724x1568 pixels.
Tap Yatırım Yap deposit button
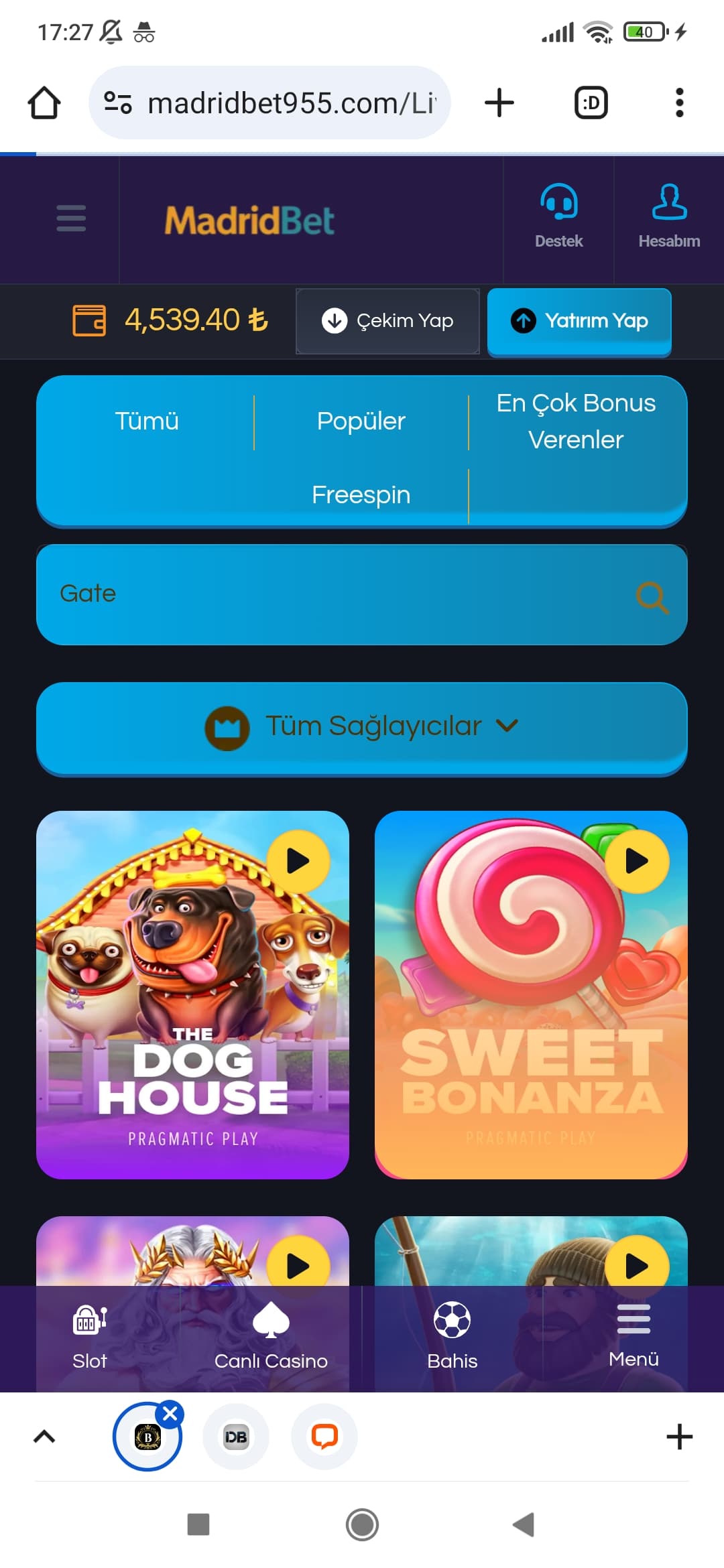(x=579, y=321)
